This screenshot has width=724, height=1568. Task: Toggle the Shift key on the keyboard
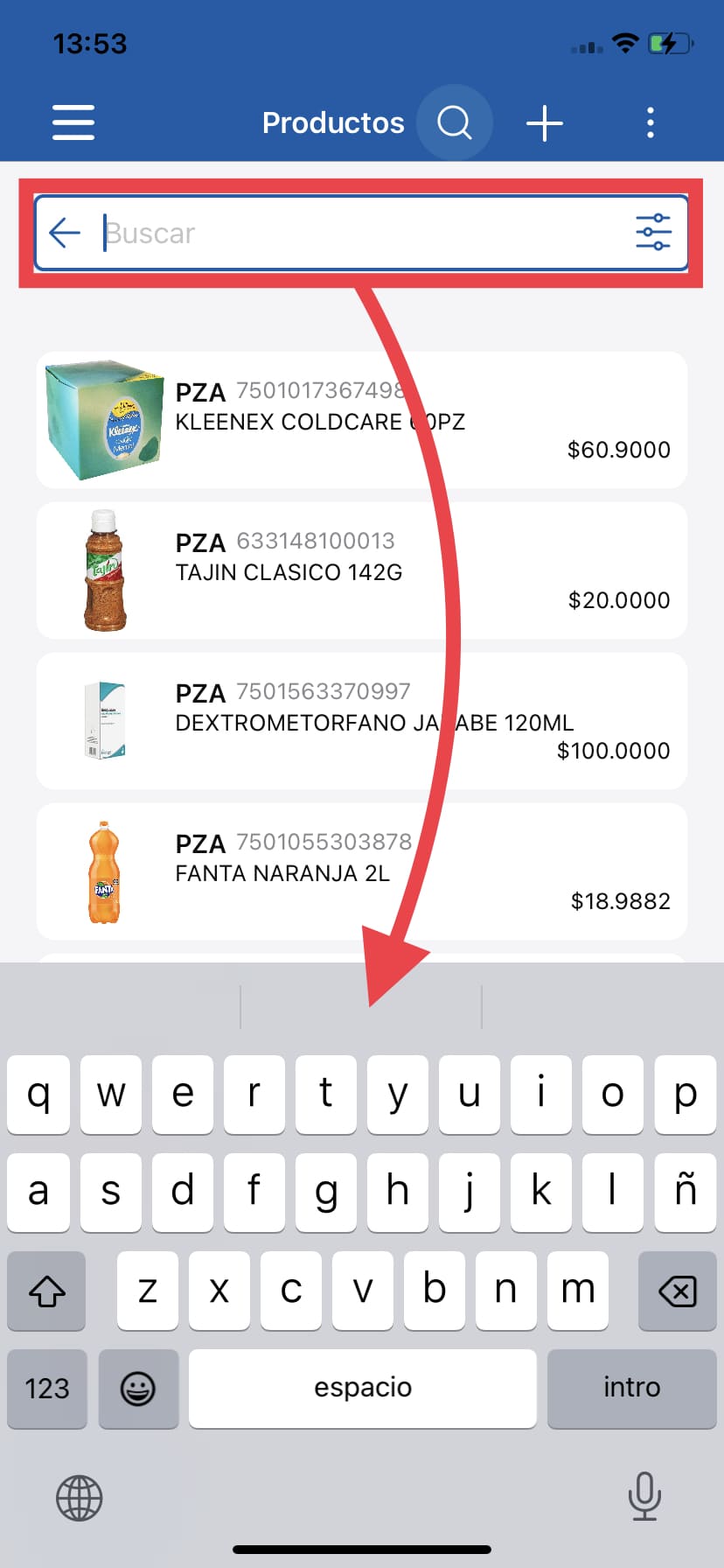46,1291
